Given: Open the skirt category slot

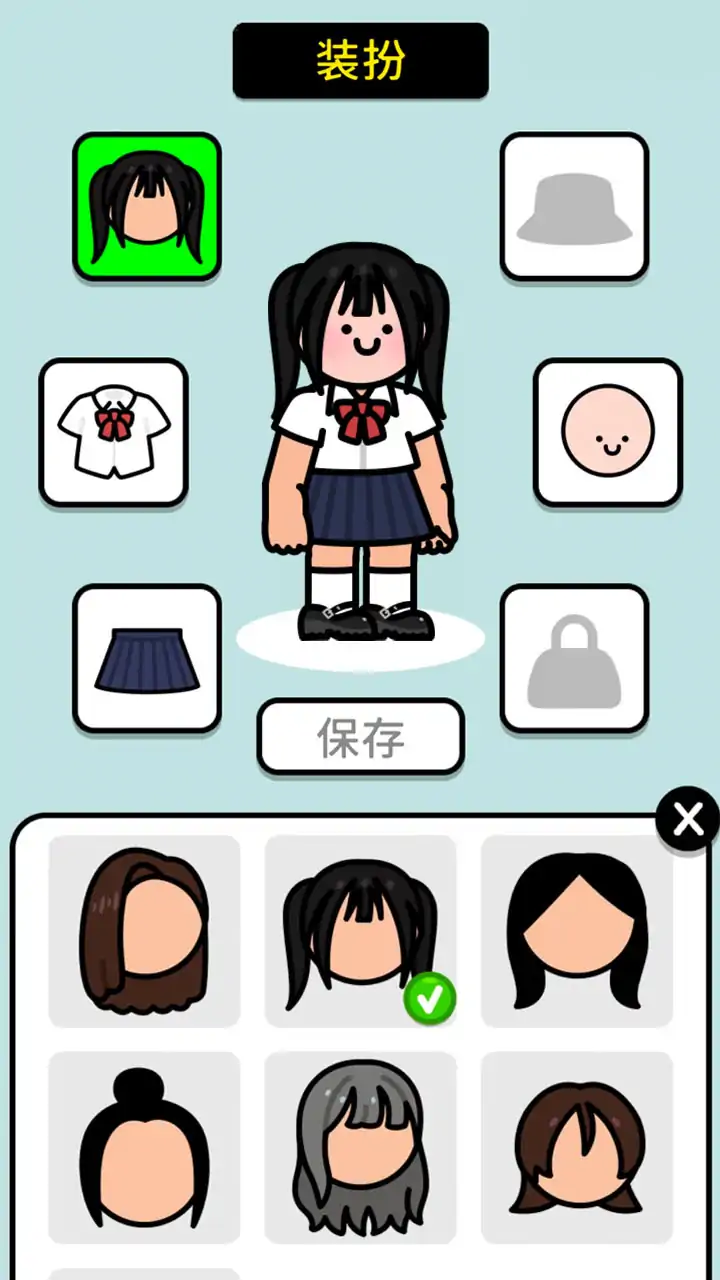Looking at the screenshot, I should (x=146, y=658).
